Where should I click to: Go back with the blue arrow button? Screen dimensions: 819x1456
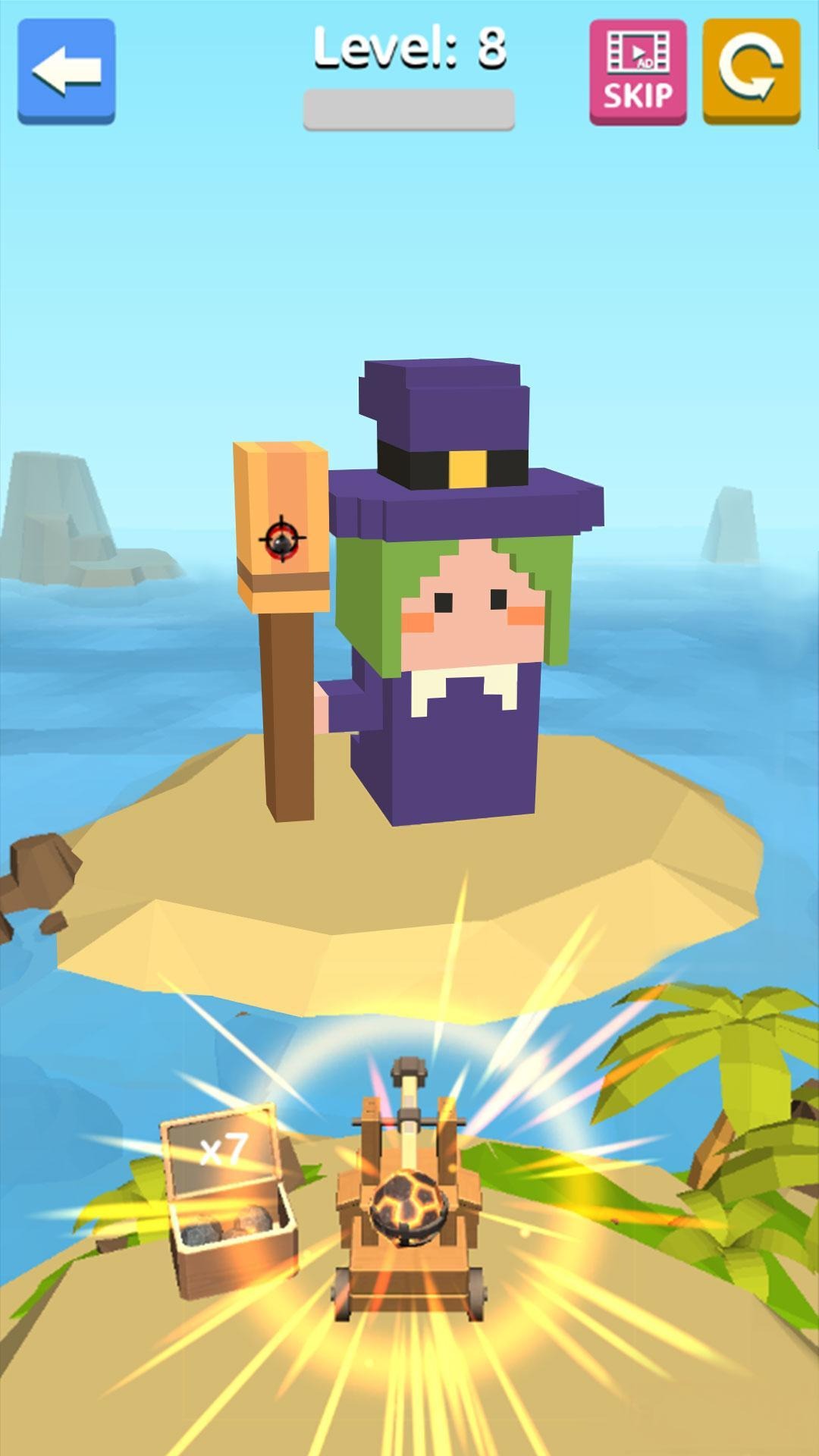(x=67, y=71)
